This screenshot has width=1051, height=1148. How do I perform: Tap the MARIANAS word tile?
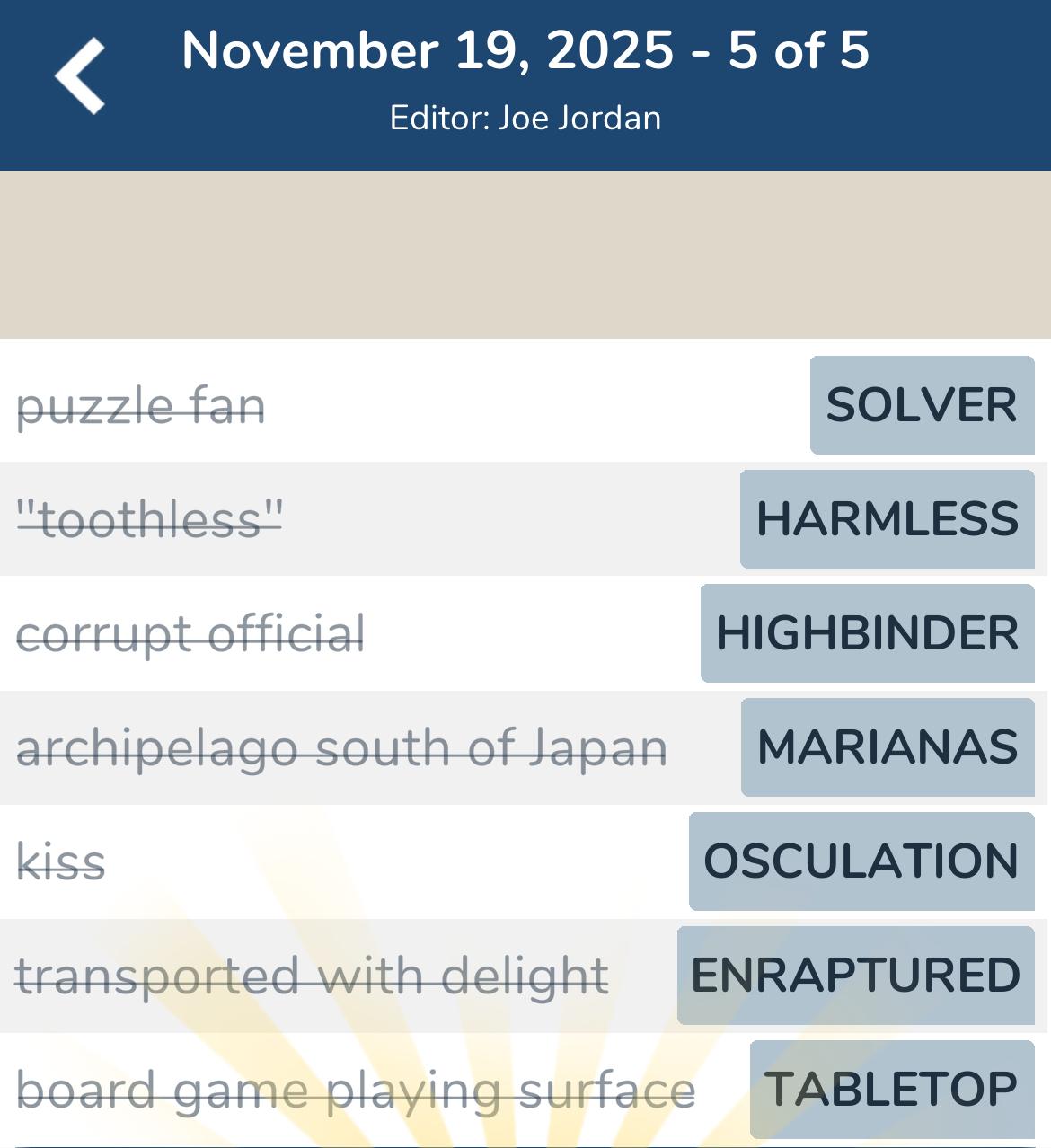886,747
